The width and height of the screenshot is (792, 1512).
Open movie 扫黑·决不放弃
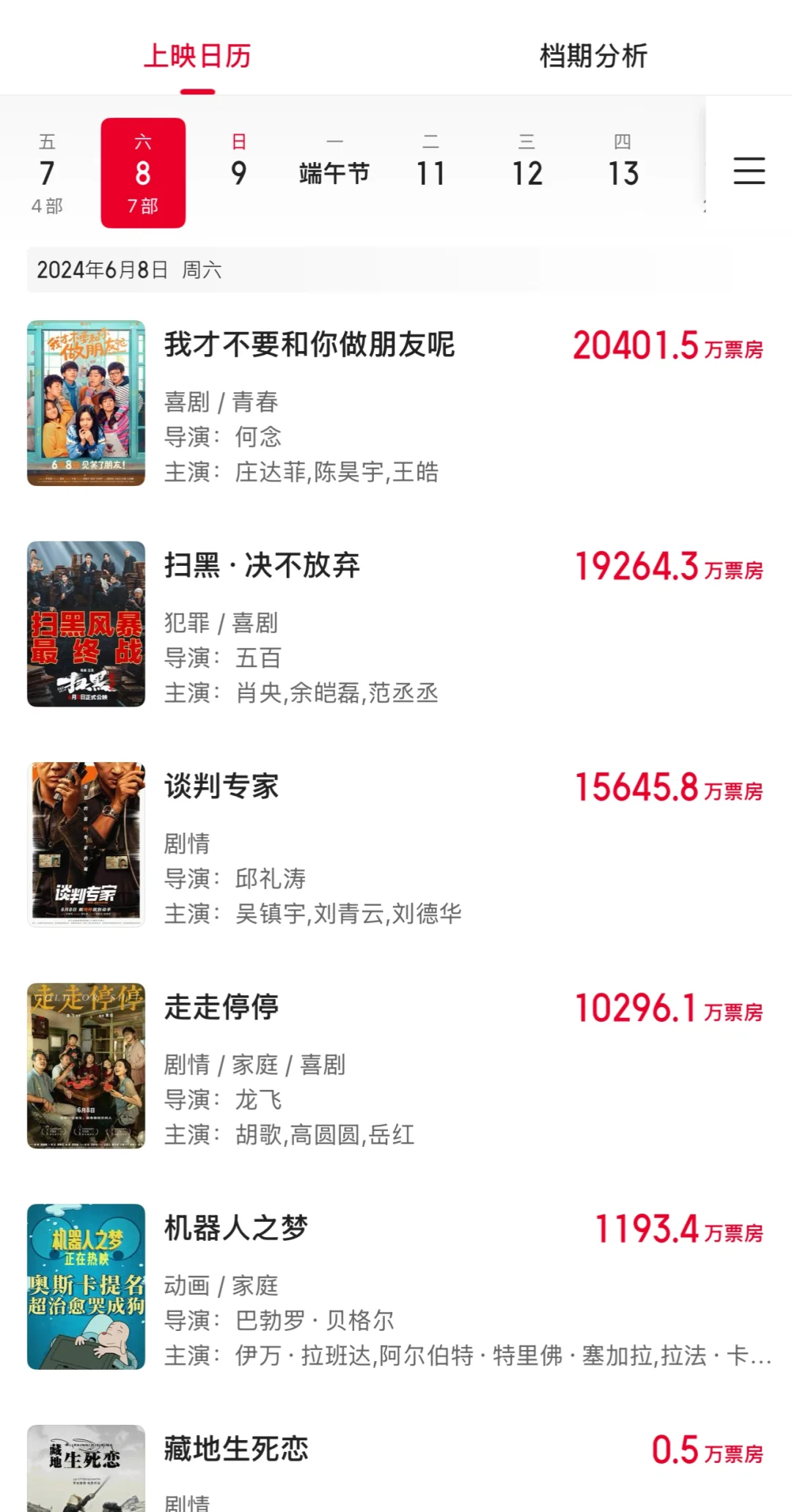click(x=262, y=566)
